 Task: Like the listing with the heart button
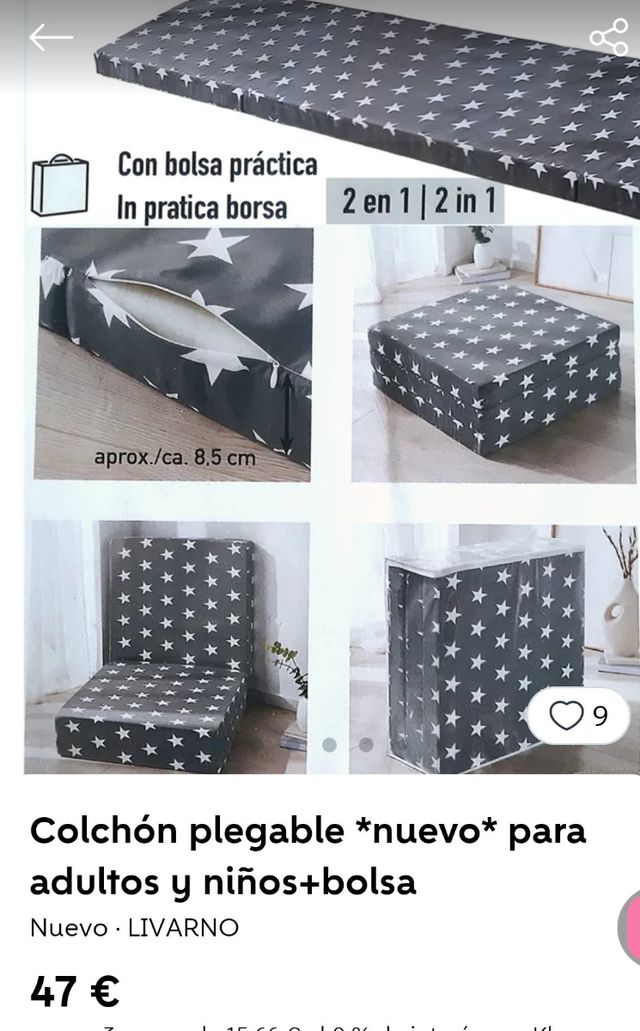point(567,716)
